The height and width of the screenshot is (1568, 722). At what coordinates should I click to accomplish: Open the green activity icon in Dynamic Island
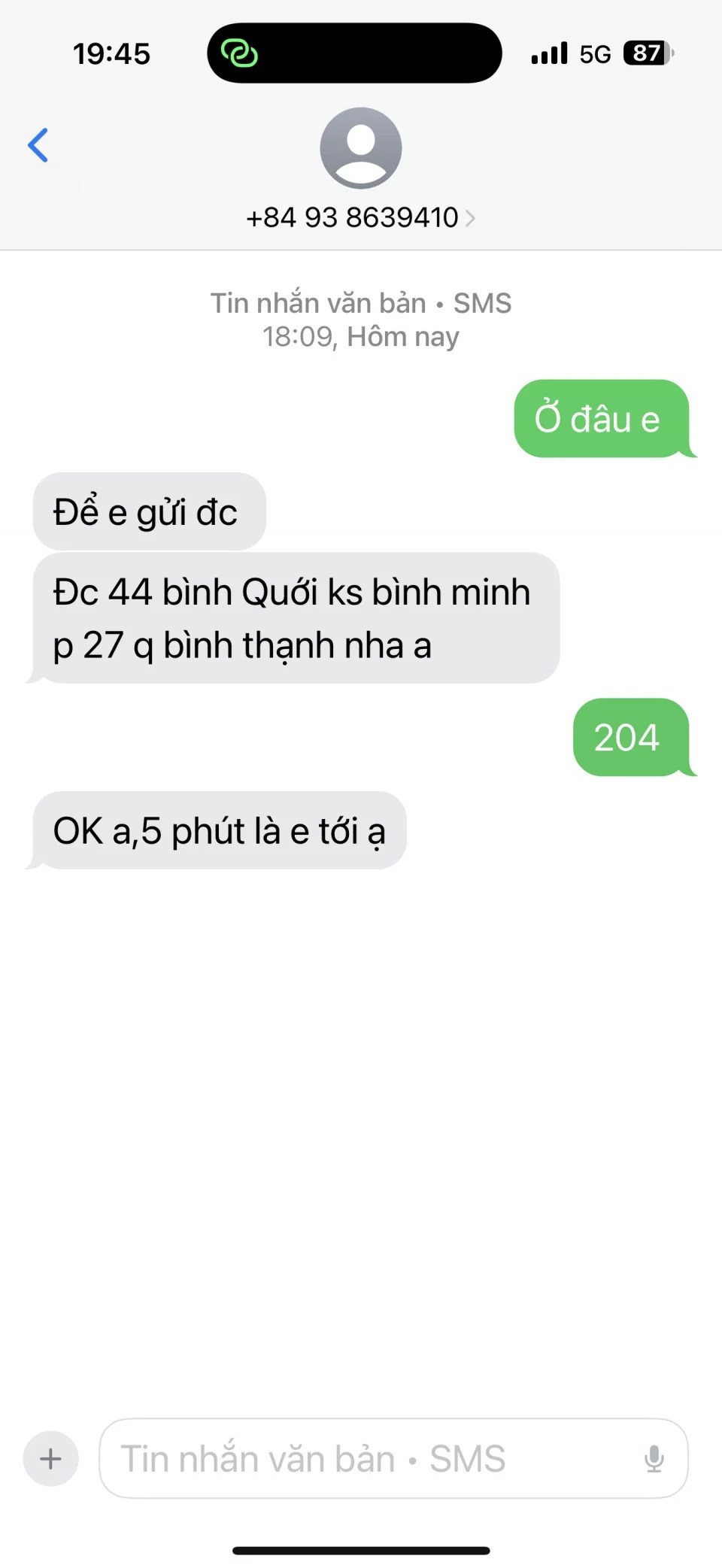coord(239,53)
